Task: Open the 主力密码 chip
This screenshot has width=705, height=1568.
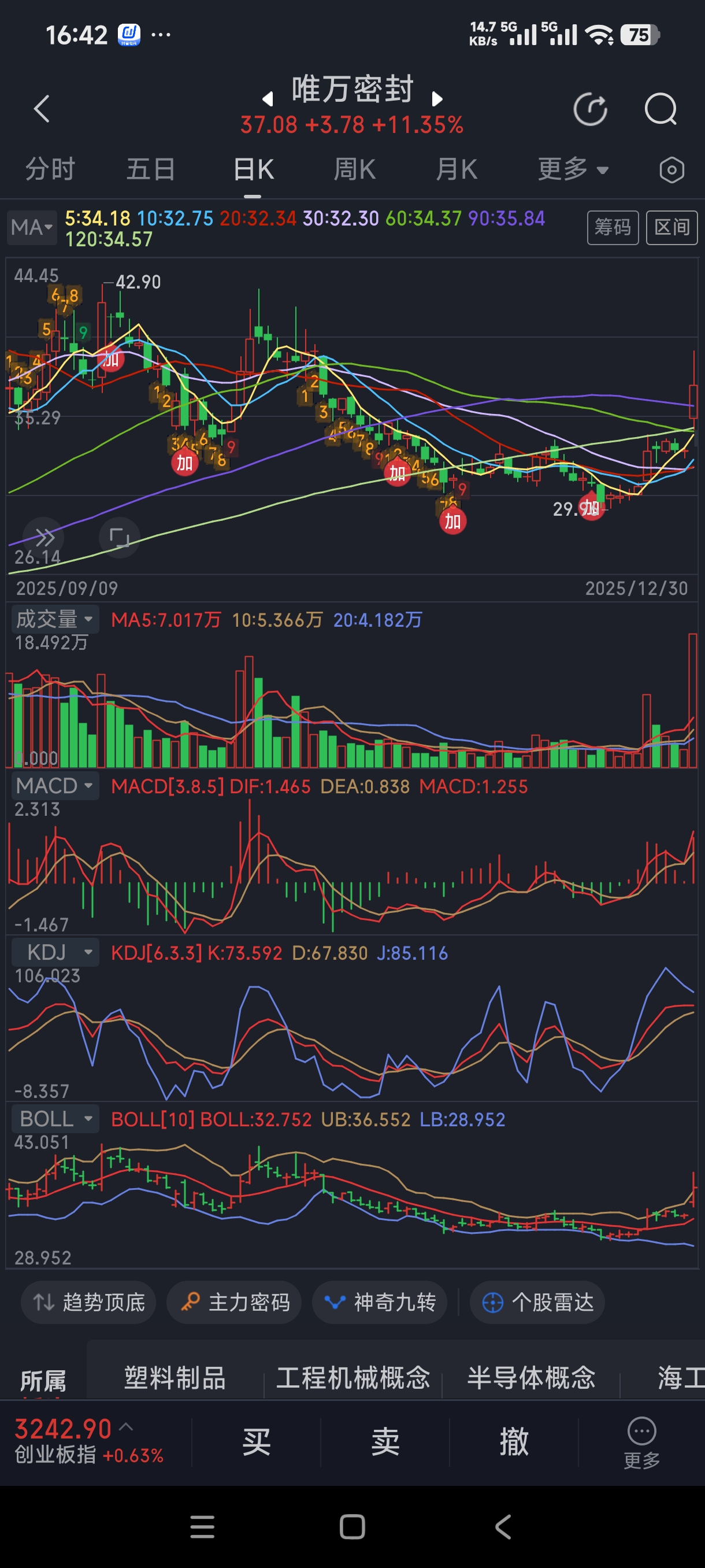Action: click(x=234, y=1302)
